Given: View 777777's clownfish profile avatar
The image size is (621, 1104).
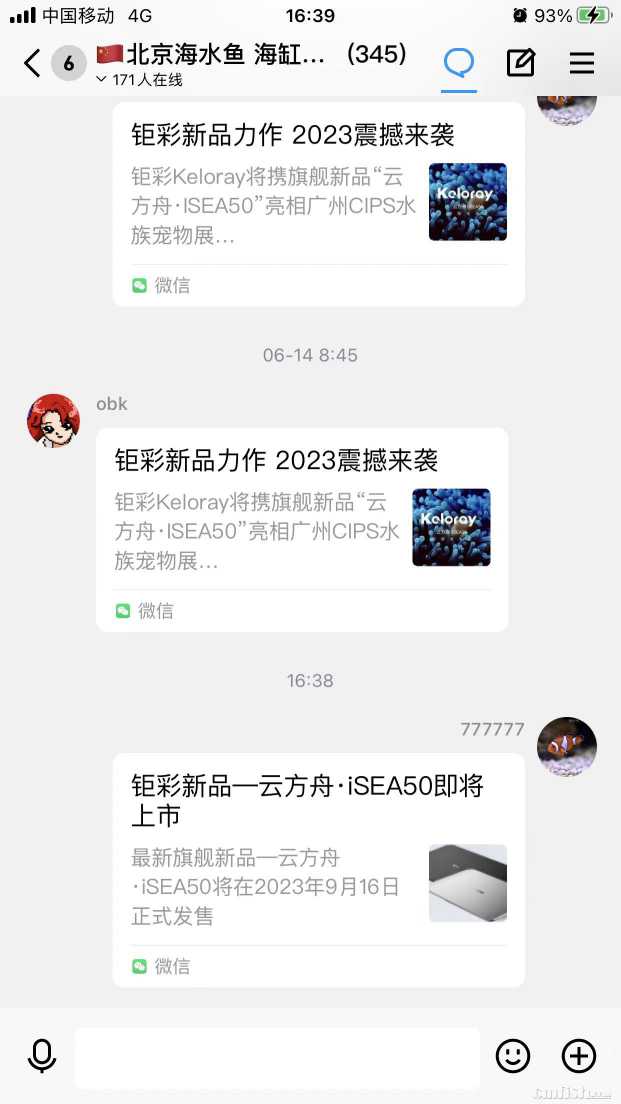Looking at the screenshot, I should [x=567, y=746].
